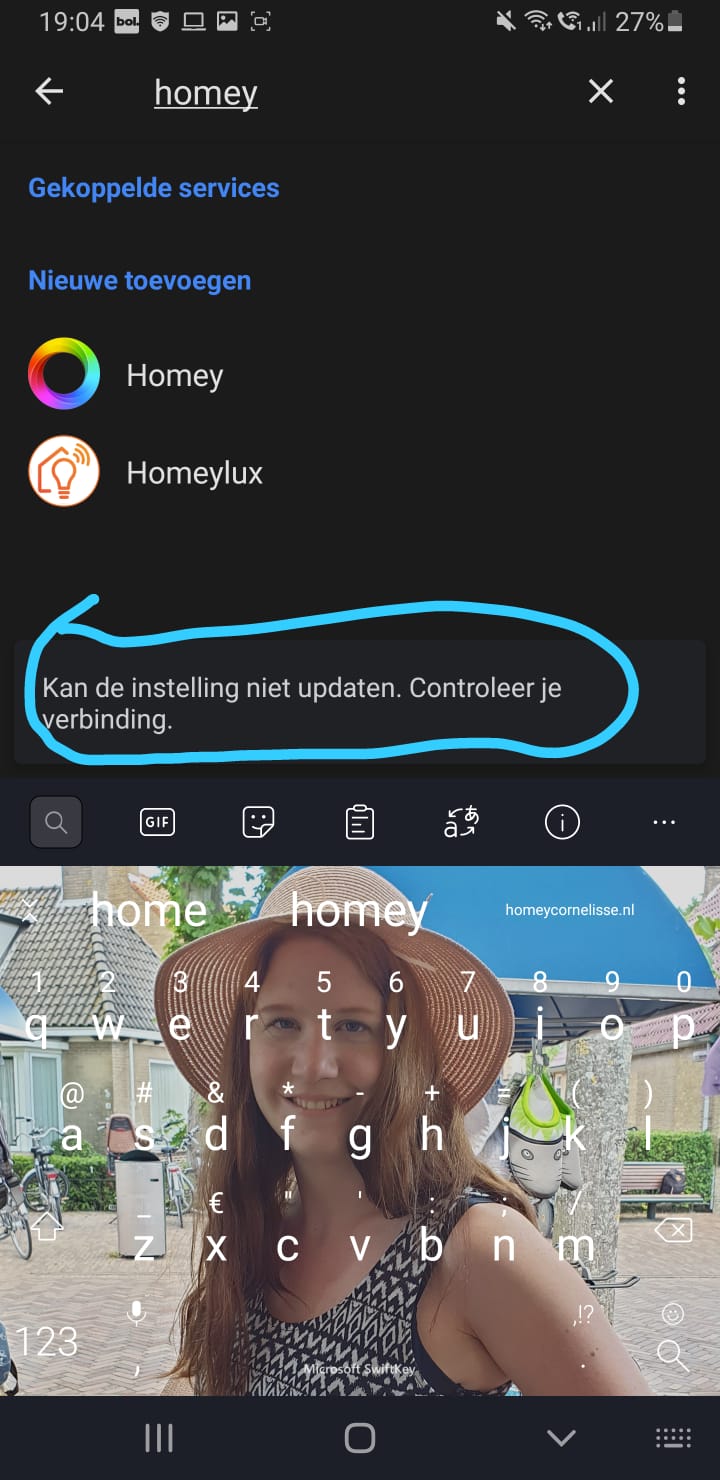This screenshot has width=720, height=1480.
Task: Go back from the homey search
Action: (49, 92)
